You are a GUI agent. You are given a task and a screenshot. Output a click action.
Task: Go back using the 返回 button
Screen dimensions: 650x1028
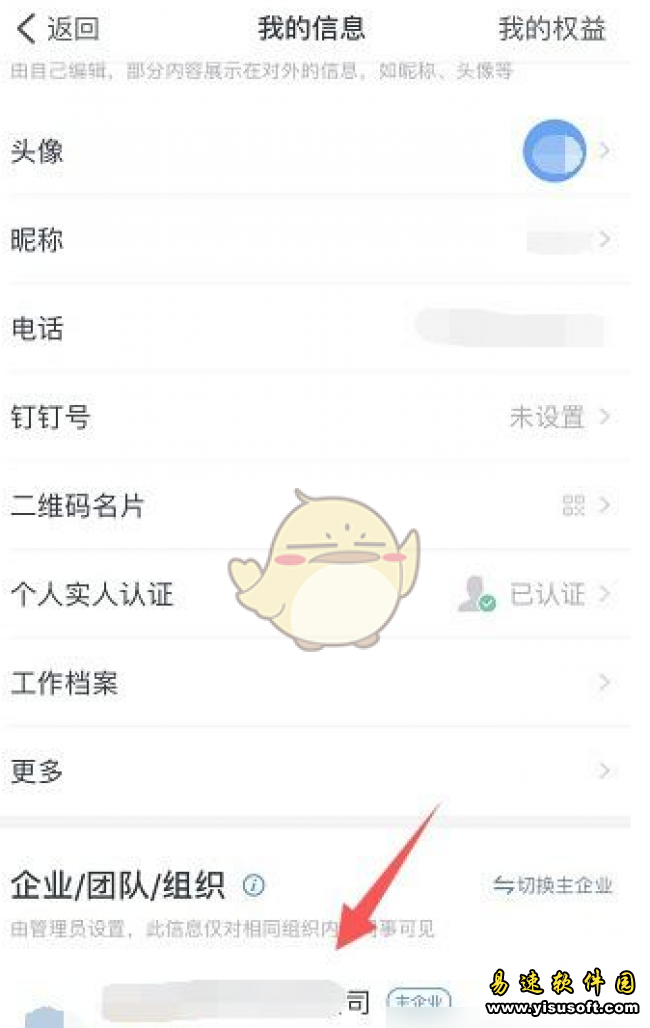(58, 29)
